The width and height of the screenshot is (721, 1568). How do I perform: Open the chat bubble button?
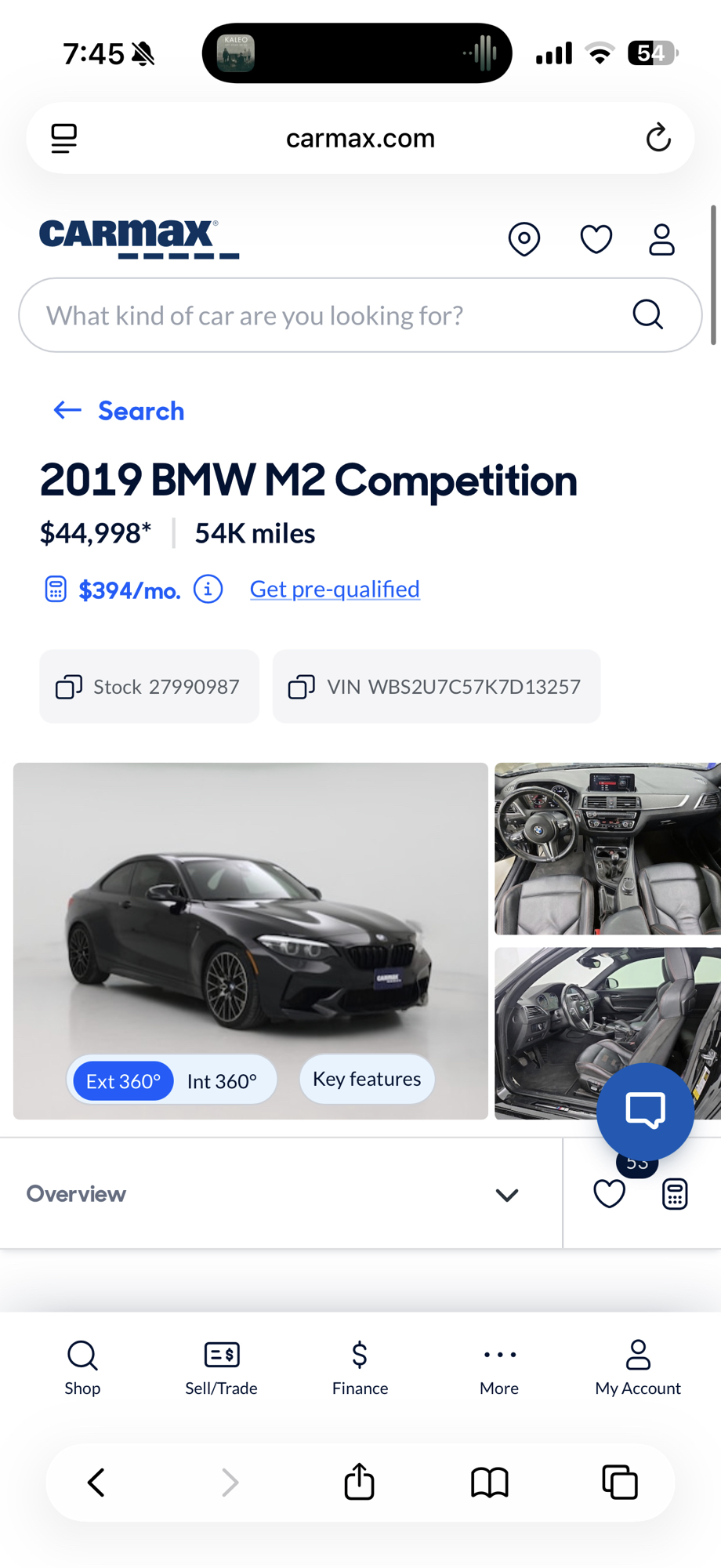[645, 1111]
